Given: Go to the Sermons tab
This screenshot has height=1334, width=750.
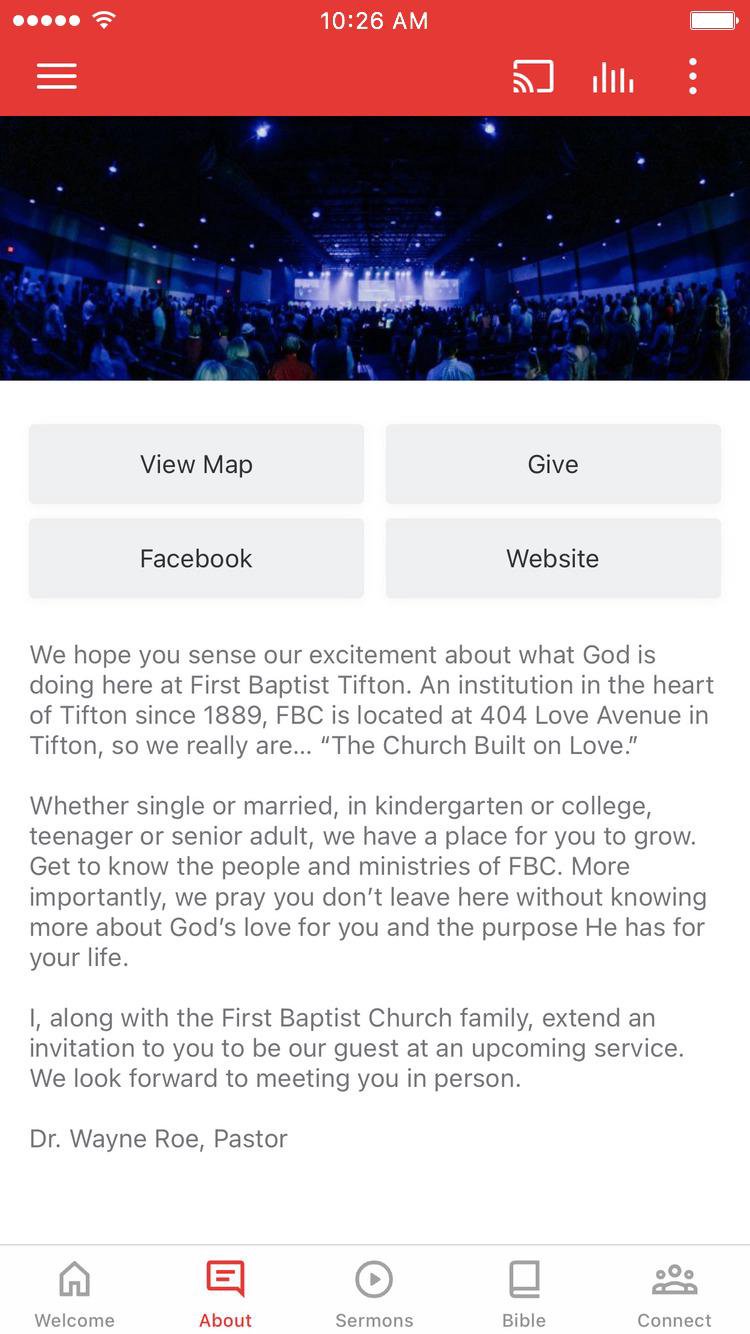Looking at the screenshot, I should point(374,1293).
